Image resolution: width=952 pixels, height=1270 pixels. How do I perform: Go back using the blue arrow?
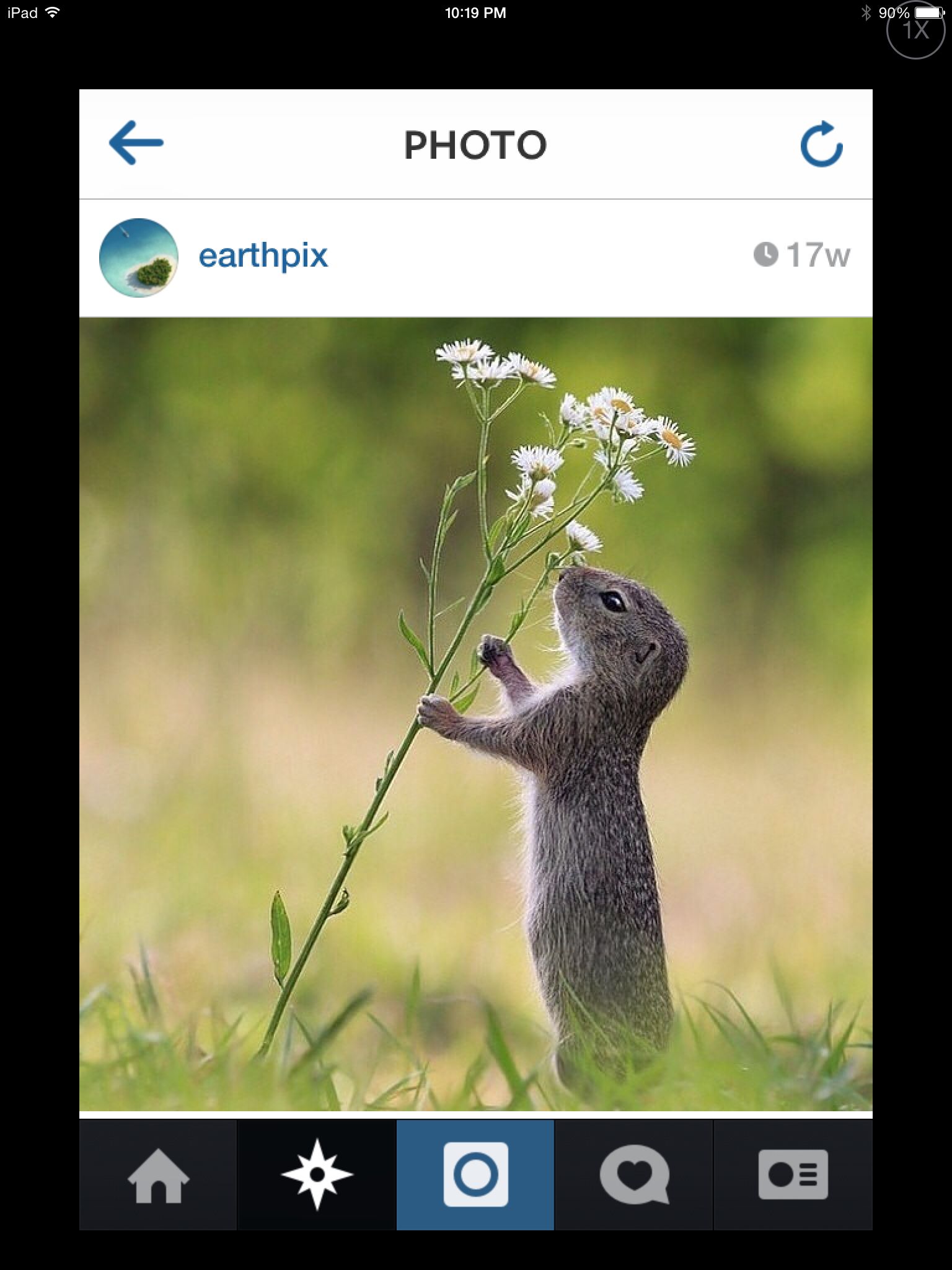136,143
